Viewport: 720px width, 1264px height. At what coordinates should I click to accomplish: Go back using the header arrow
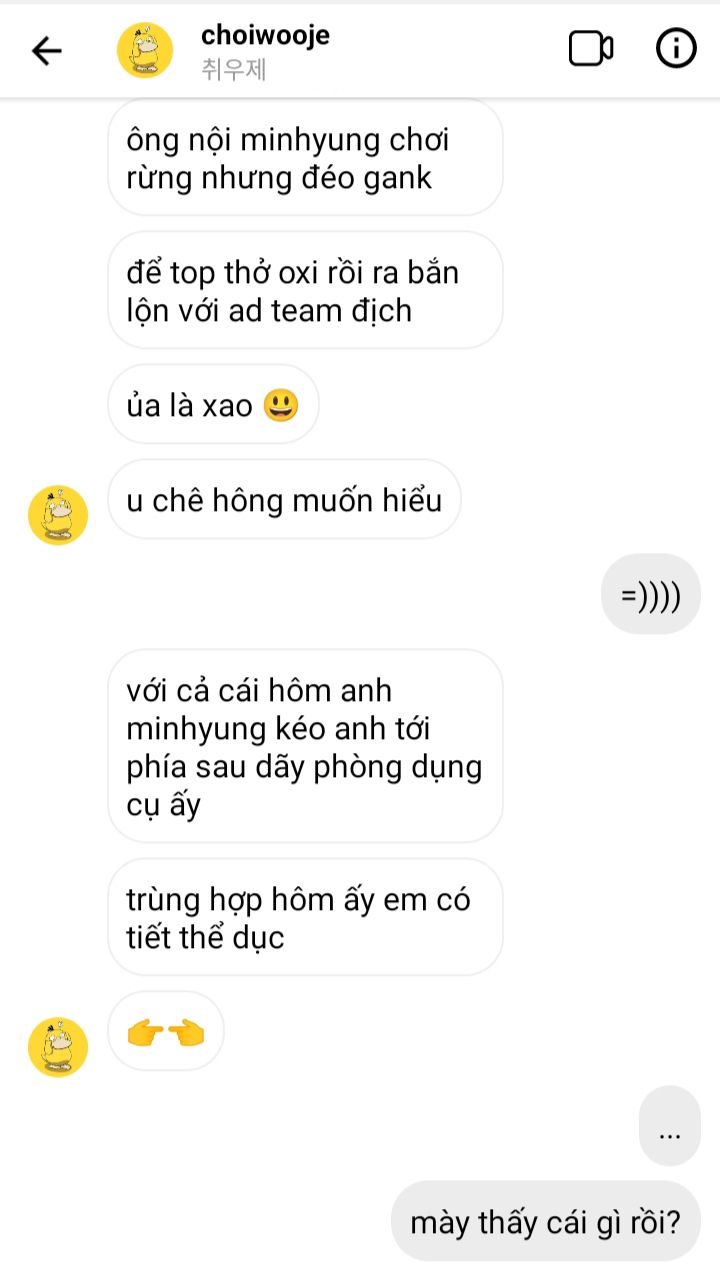coord(47,50)
